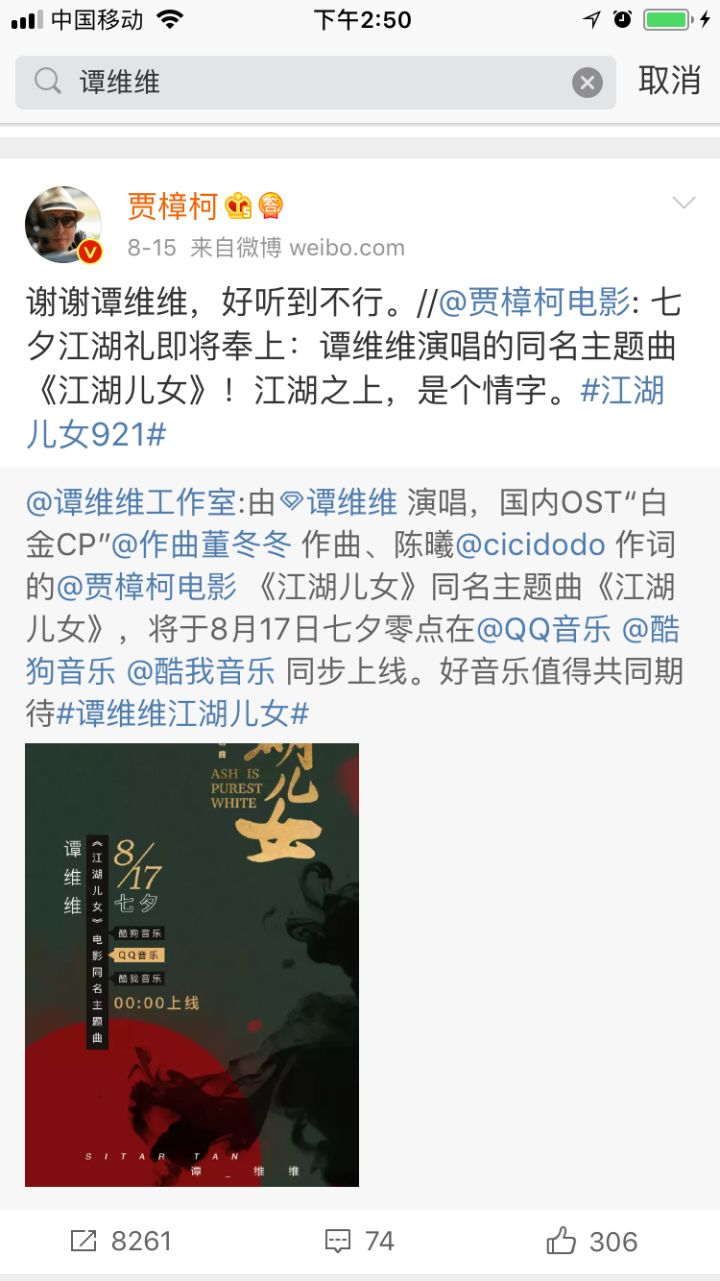This screenshot has width=720, height=1281.
Task: Open the #谭维维江湖儿女# hashtag
Action: (x=183, y=713)
